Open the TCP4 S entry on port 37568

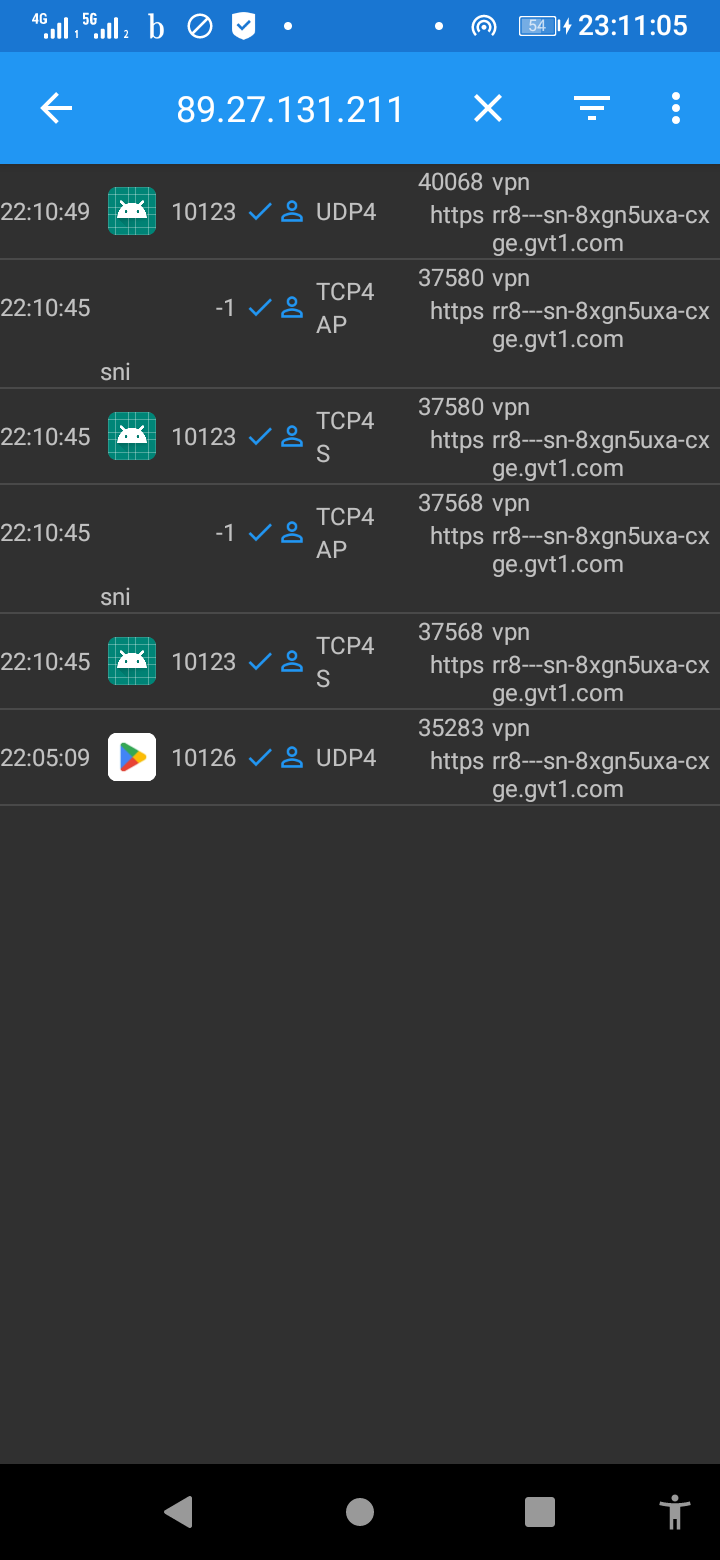point(360,662)
